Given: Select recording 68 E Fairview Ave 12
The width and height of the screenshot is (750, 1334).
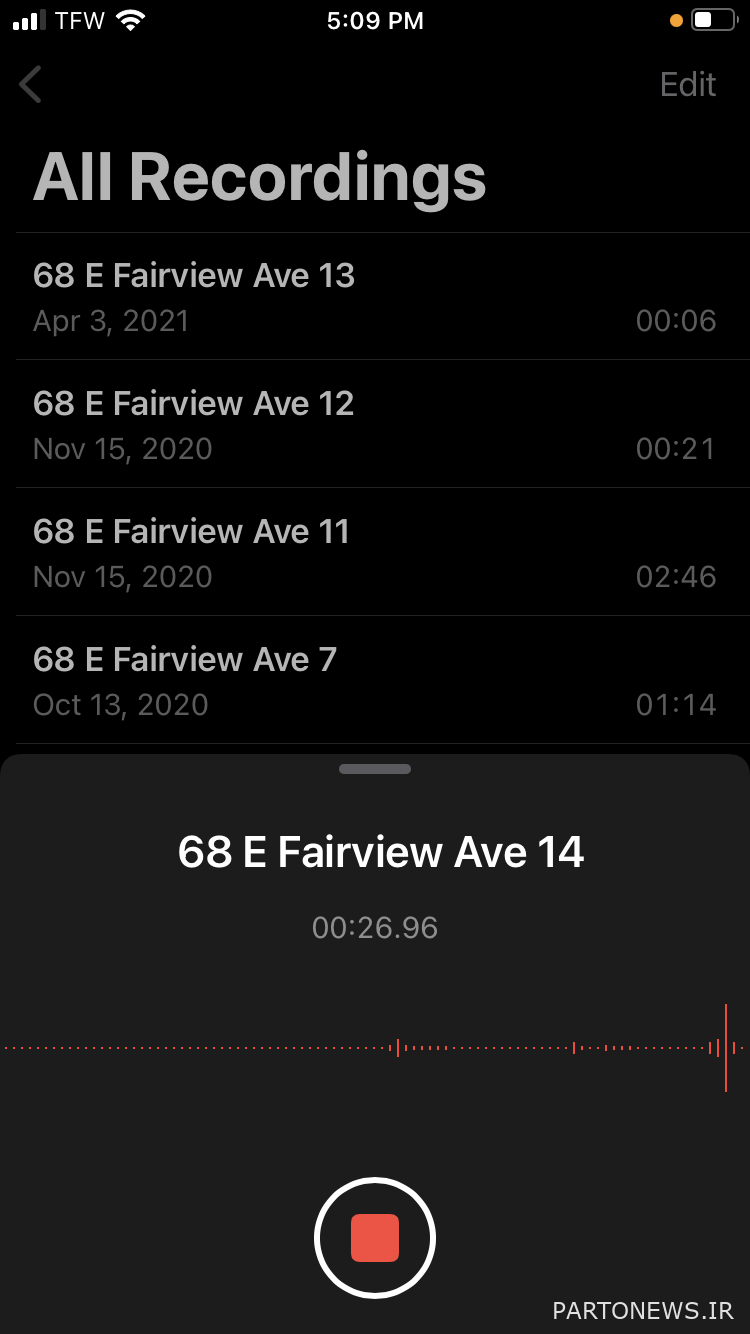Looking at the screenshot, I should point(375,424).
